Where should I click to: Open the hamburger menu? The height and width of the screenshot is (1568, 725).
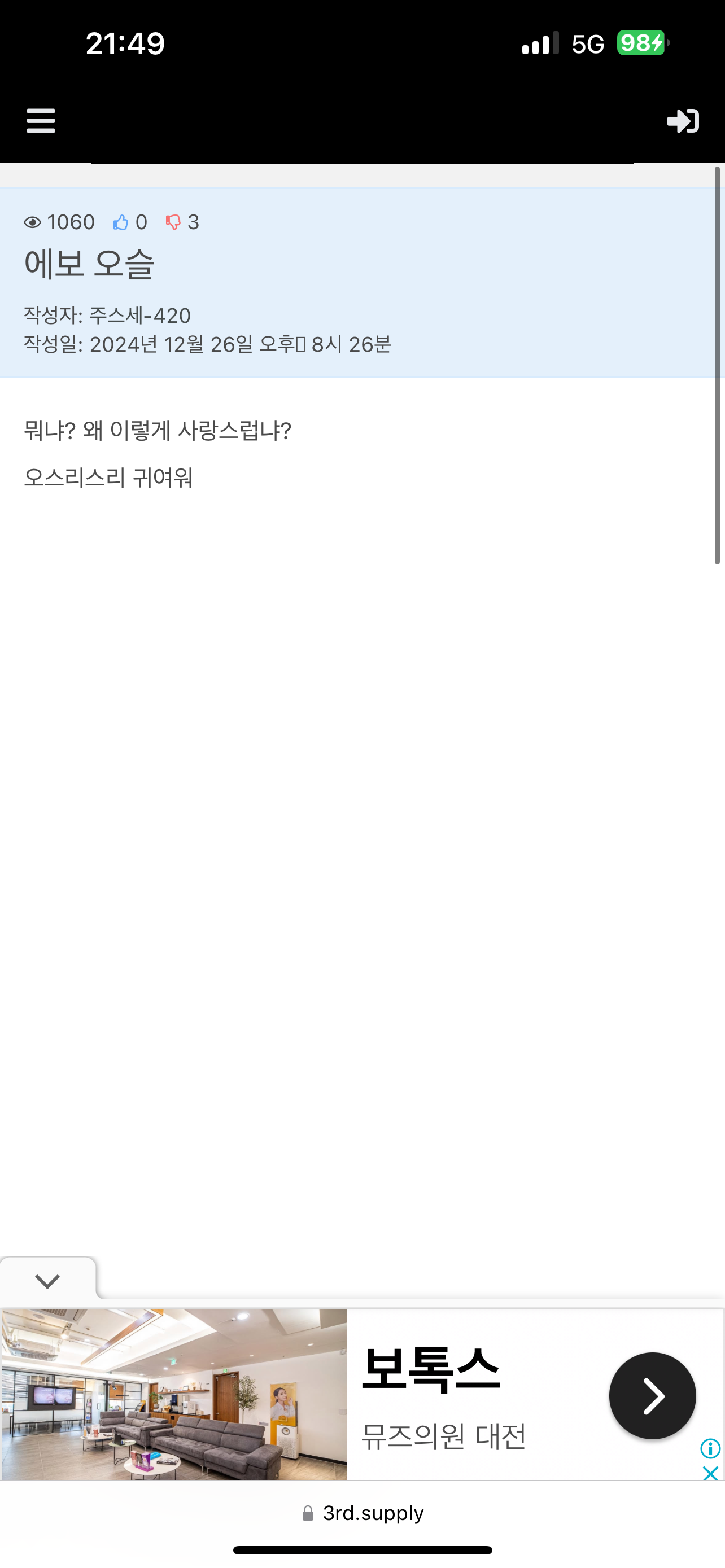41,121
